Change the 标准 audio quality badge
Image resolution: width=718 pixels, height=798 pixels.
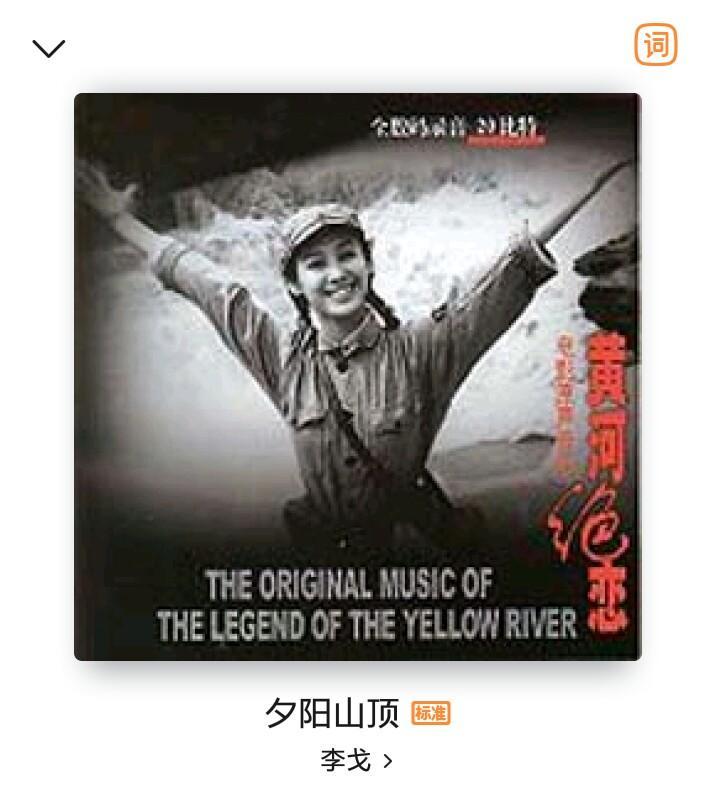tap(431, 713)
